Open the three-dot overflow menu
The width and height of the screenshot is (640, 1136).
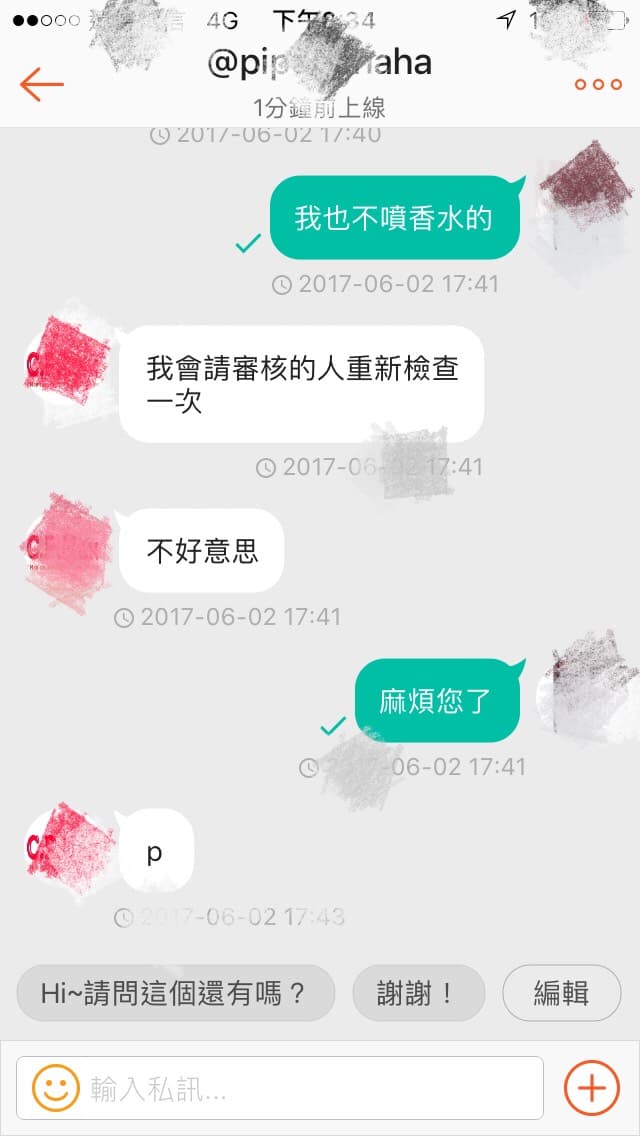[598, 85]
